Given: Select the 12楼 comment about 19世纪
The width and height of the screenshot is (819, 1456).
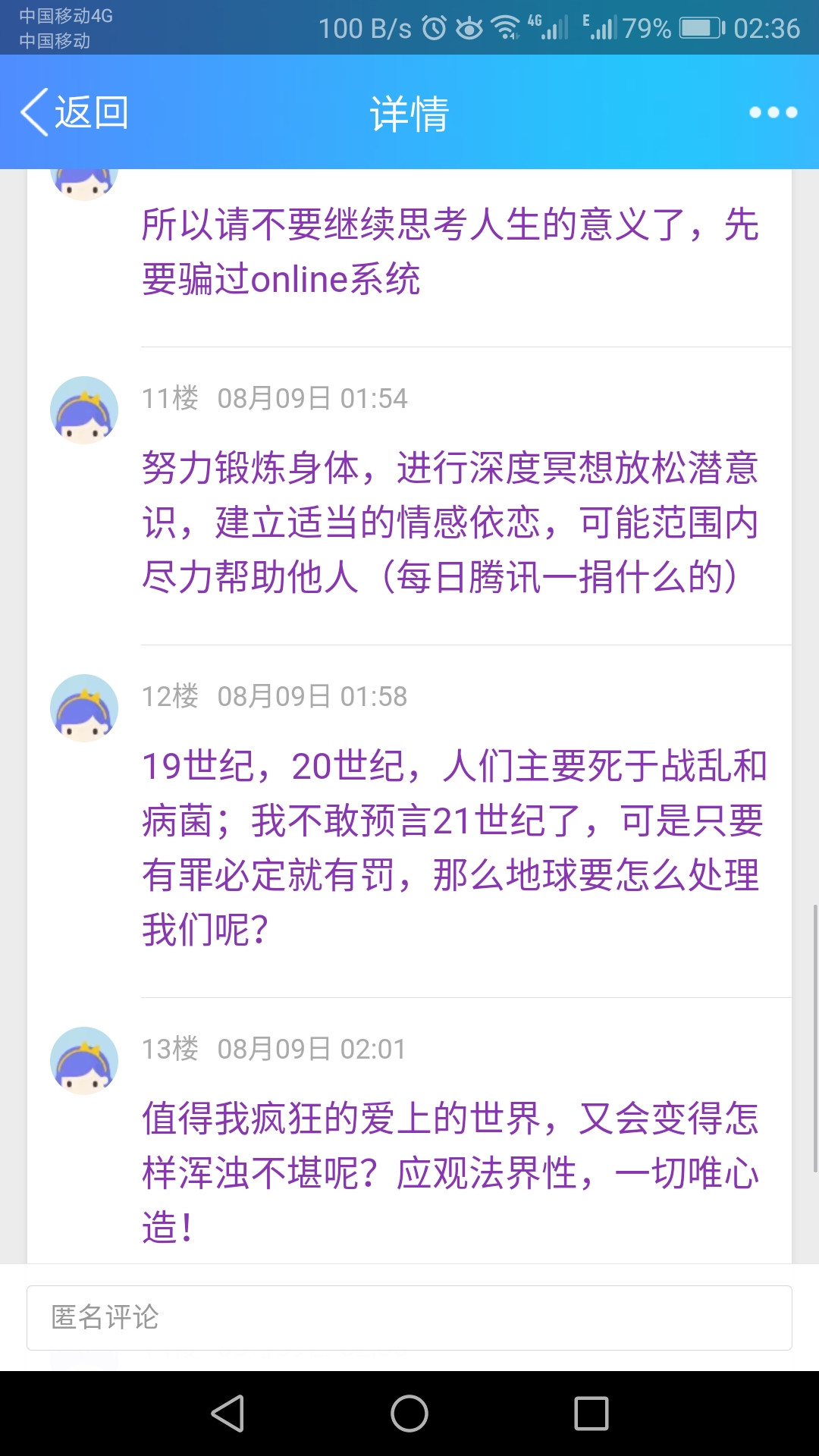Looking at the screenshot, I should tap(453, 848).
